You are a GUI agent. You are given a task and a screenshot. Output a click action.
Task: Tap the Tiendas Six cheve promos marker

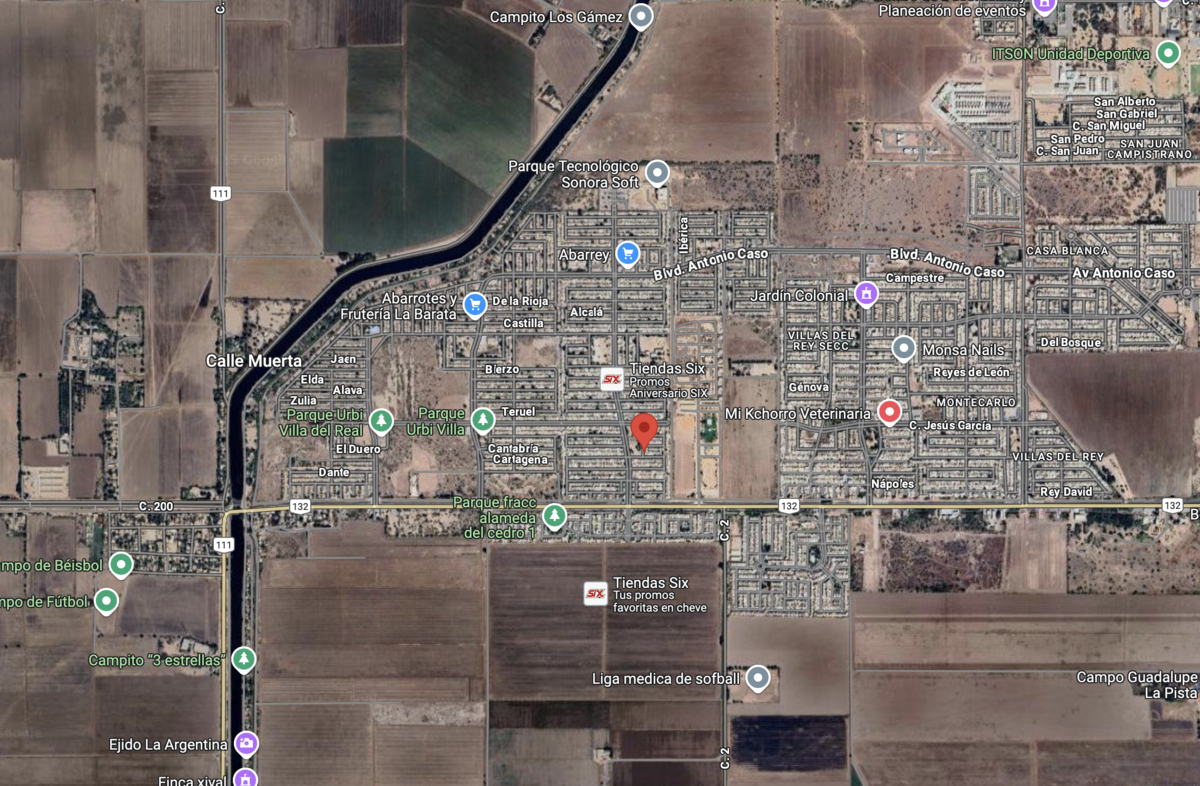595,594
